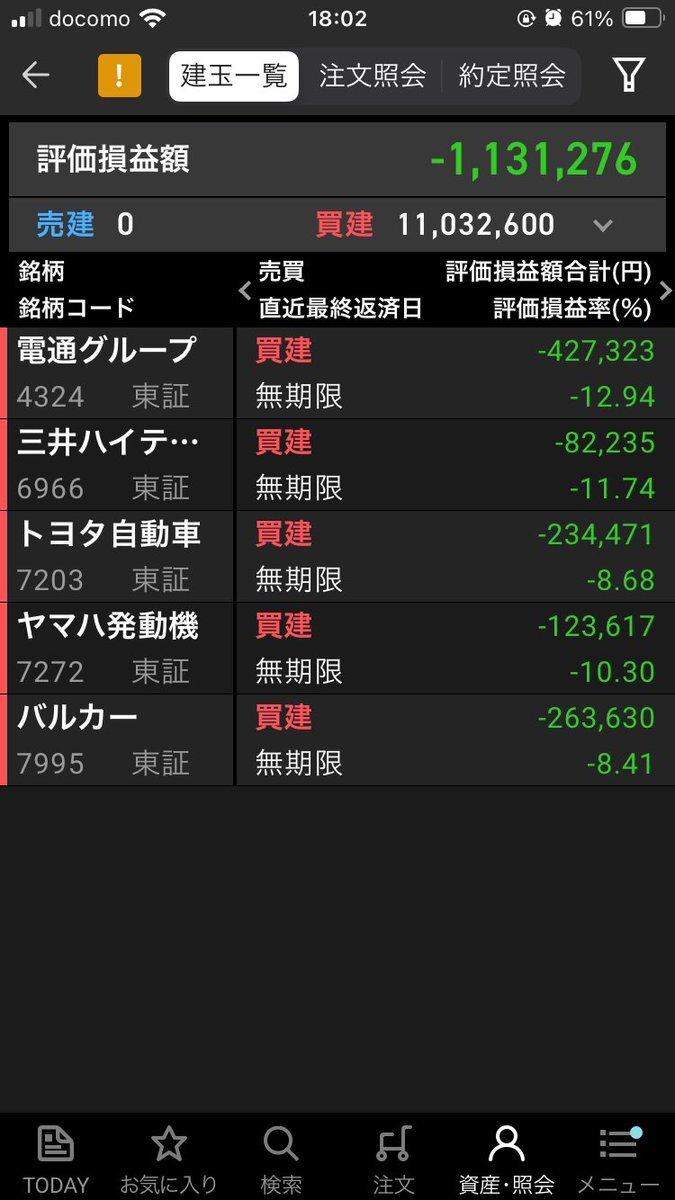The height and width of the screenshot is (1200, 675).
Task: Open the 電通グループ position row
Action: click(x=337, y=373)
